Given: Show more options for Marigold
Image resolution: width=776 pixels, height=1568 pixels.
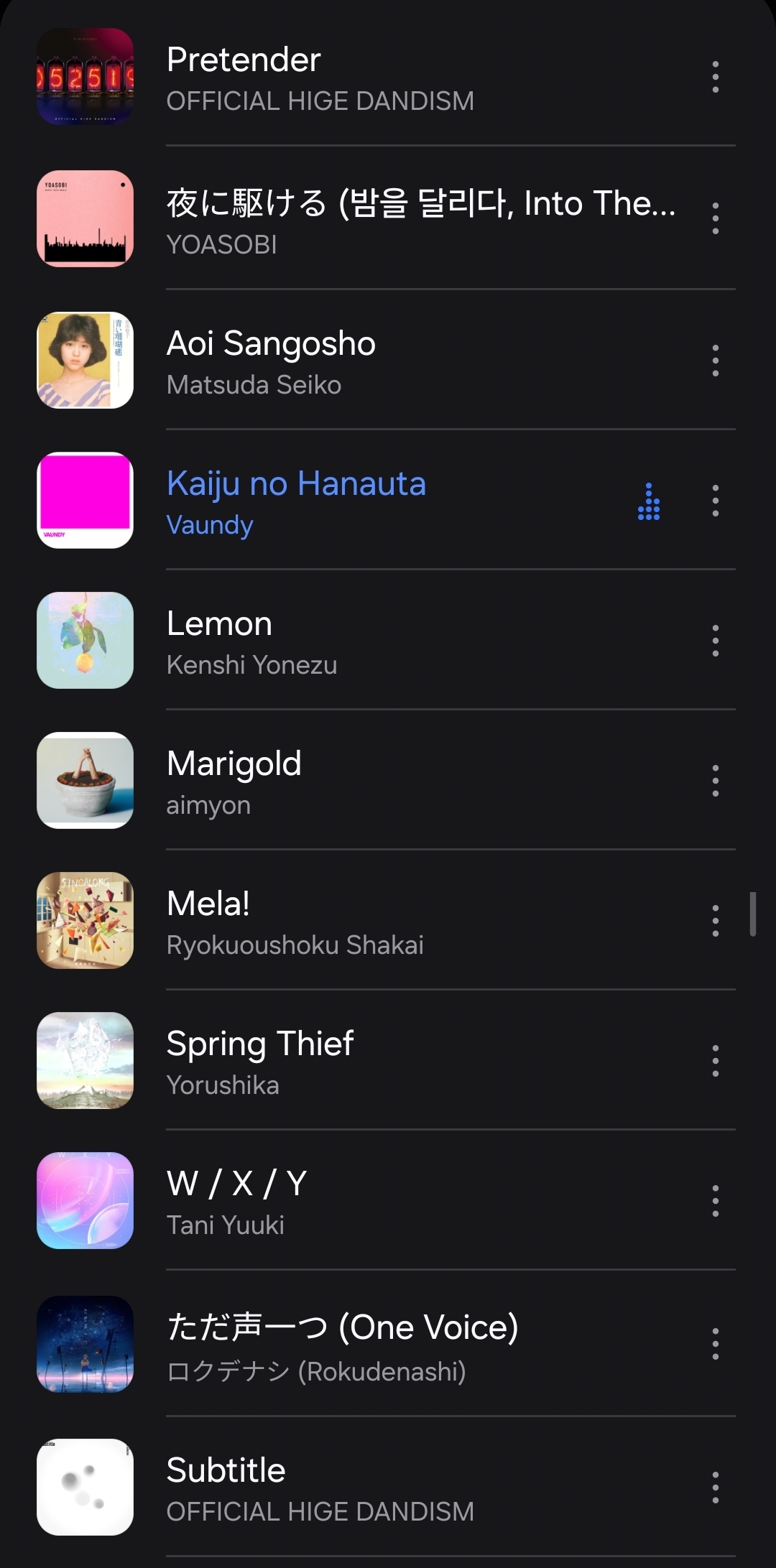Looking at the screenshot, I should (x=715, y=781).
